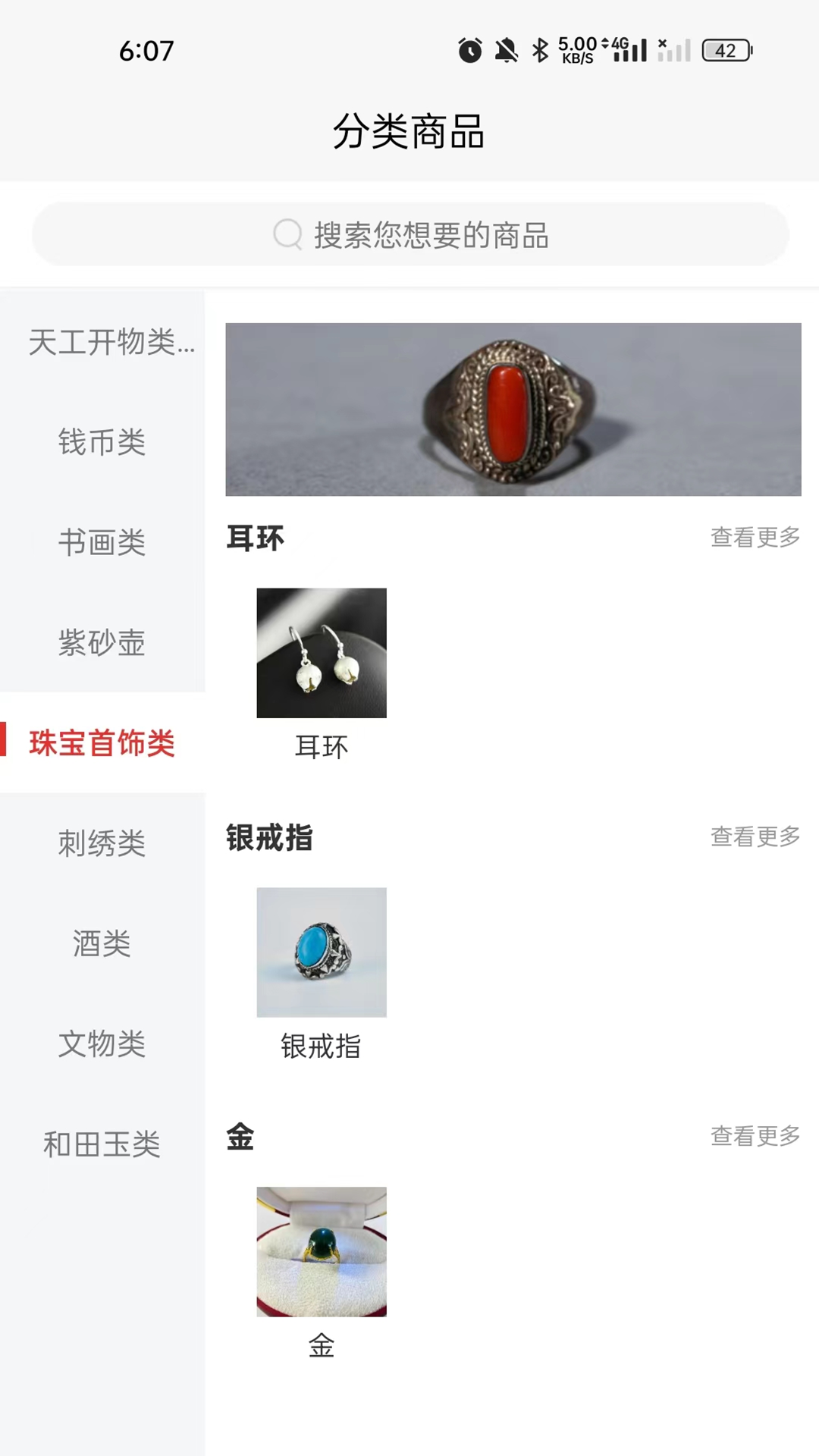The width and height of the screenshot is (819, 1456).
Task: Open the 紫砂壶 category
Action: coord(102,643)
